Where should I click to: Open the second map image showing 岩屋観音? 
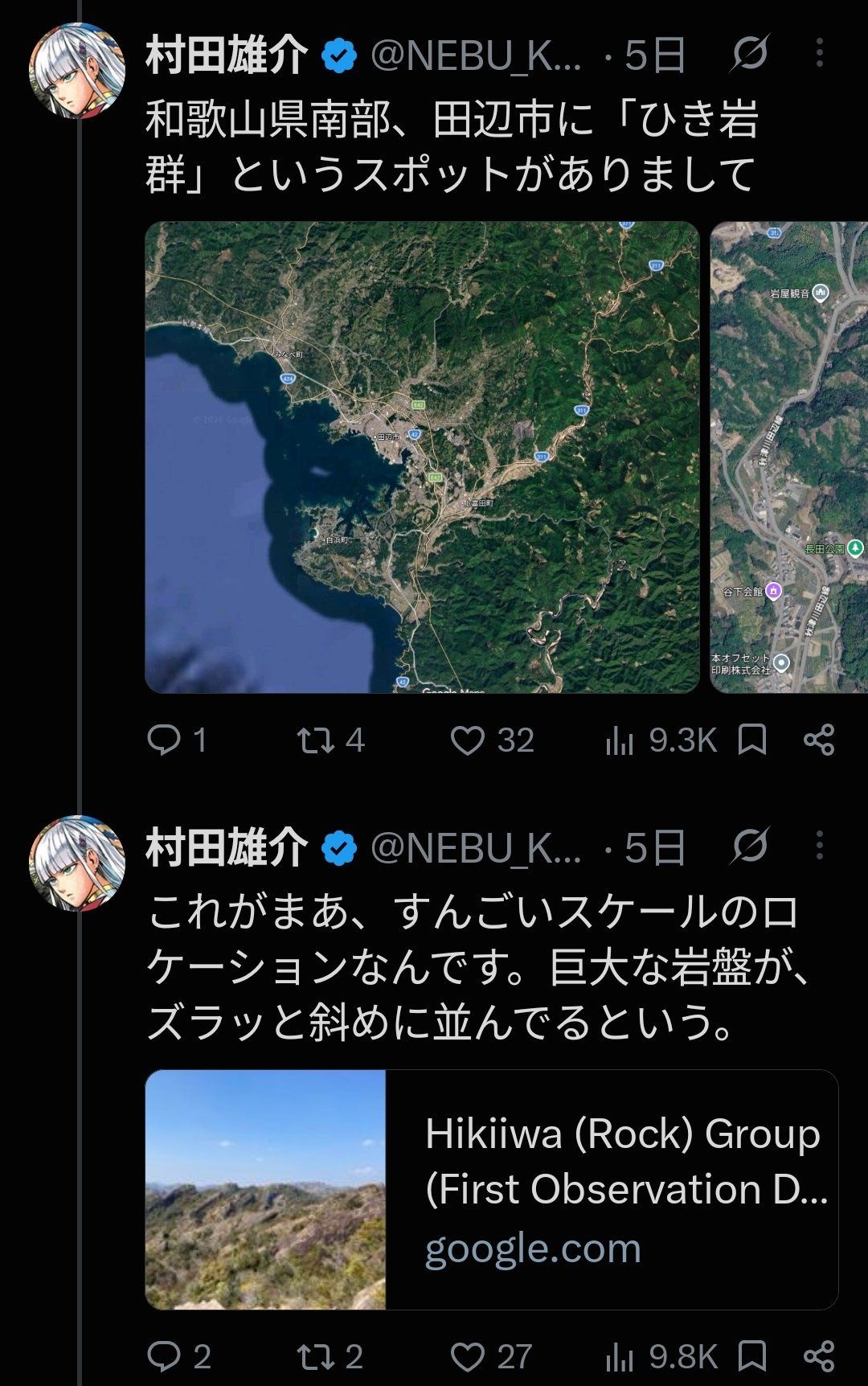[789, 457]
